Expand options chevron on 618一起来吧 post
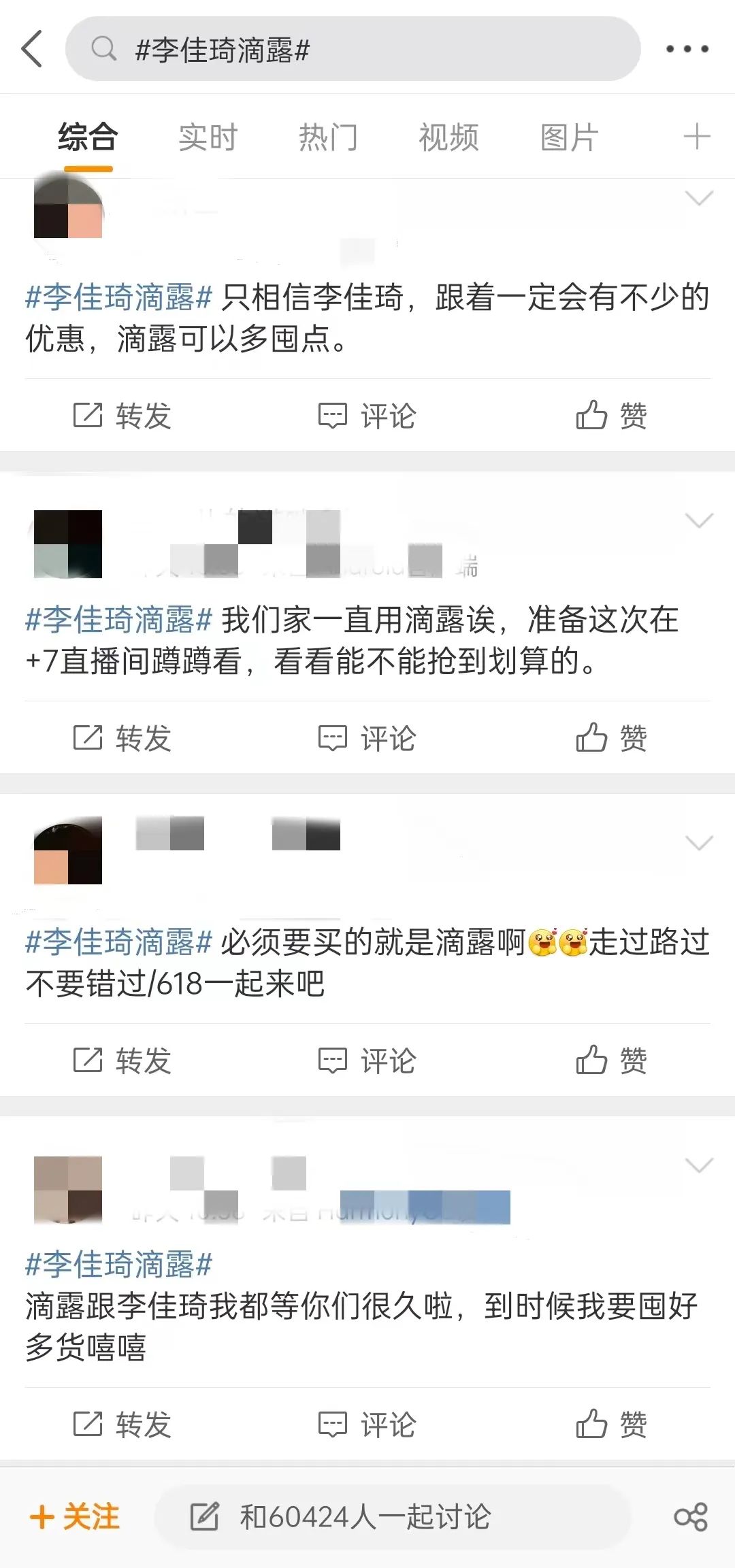The width and height of the screenshot is (735, 1568). click(x=698, y=844)
